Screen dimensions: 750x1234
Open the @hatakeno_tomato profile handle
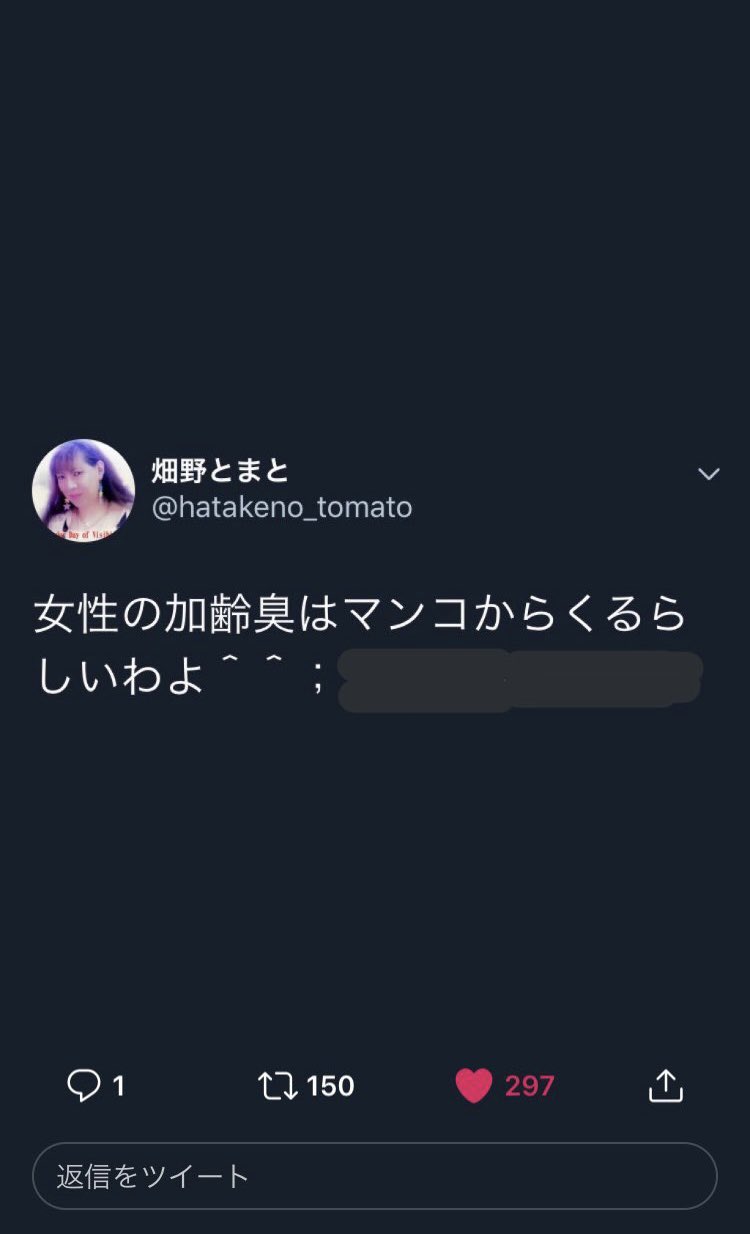[x=281, y=507]
